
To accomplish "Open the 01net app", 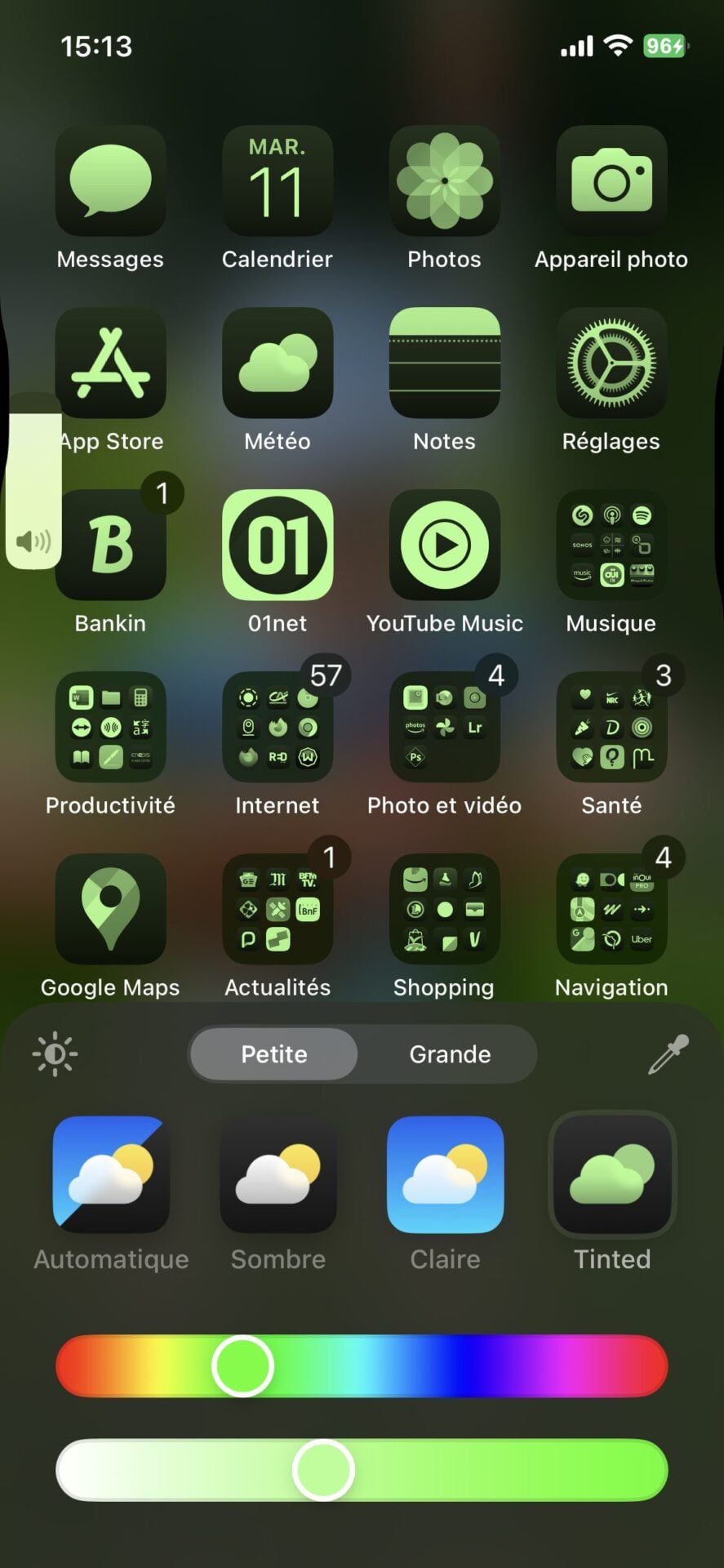I will pos(278,546).
